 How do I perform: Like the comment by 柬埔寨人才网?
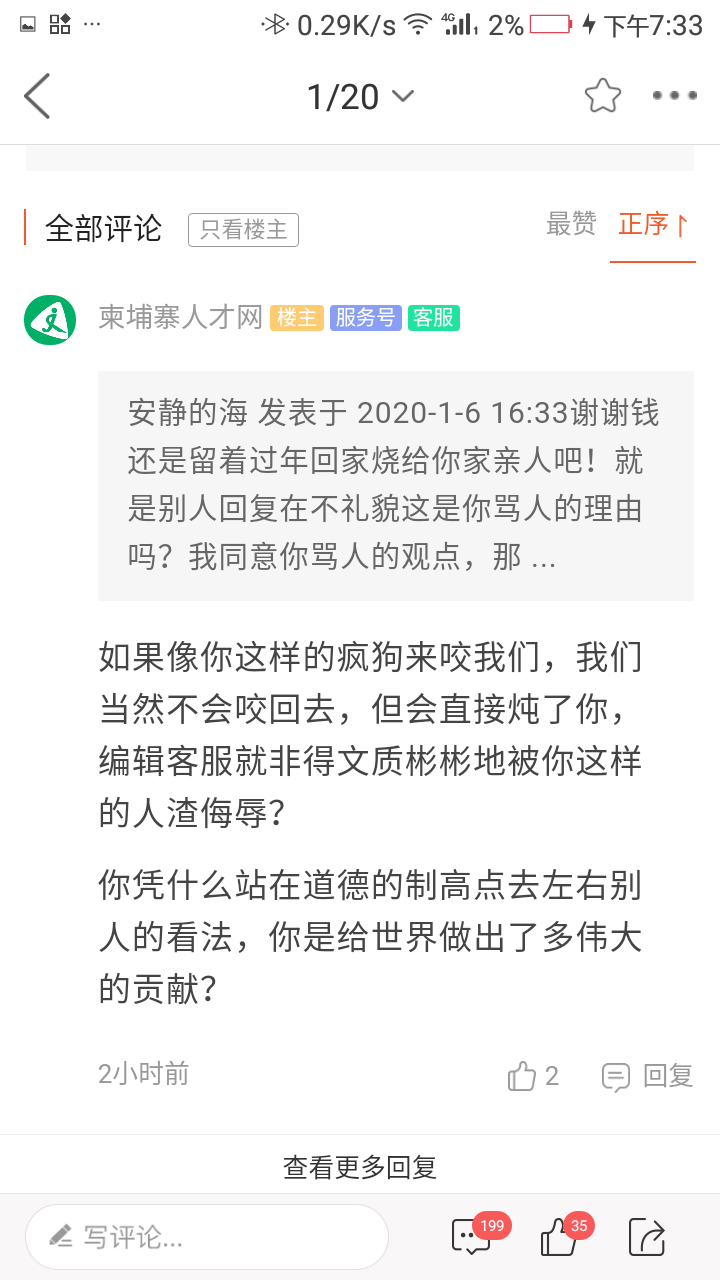click(x=533, y=1076)
